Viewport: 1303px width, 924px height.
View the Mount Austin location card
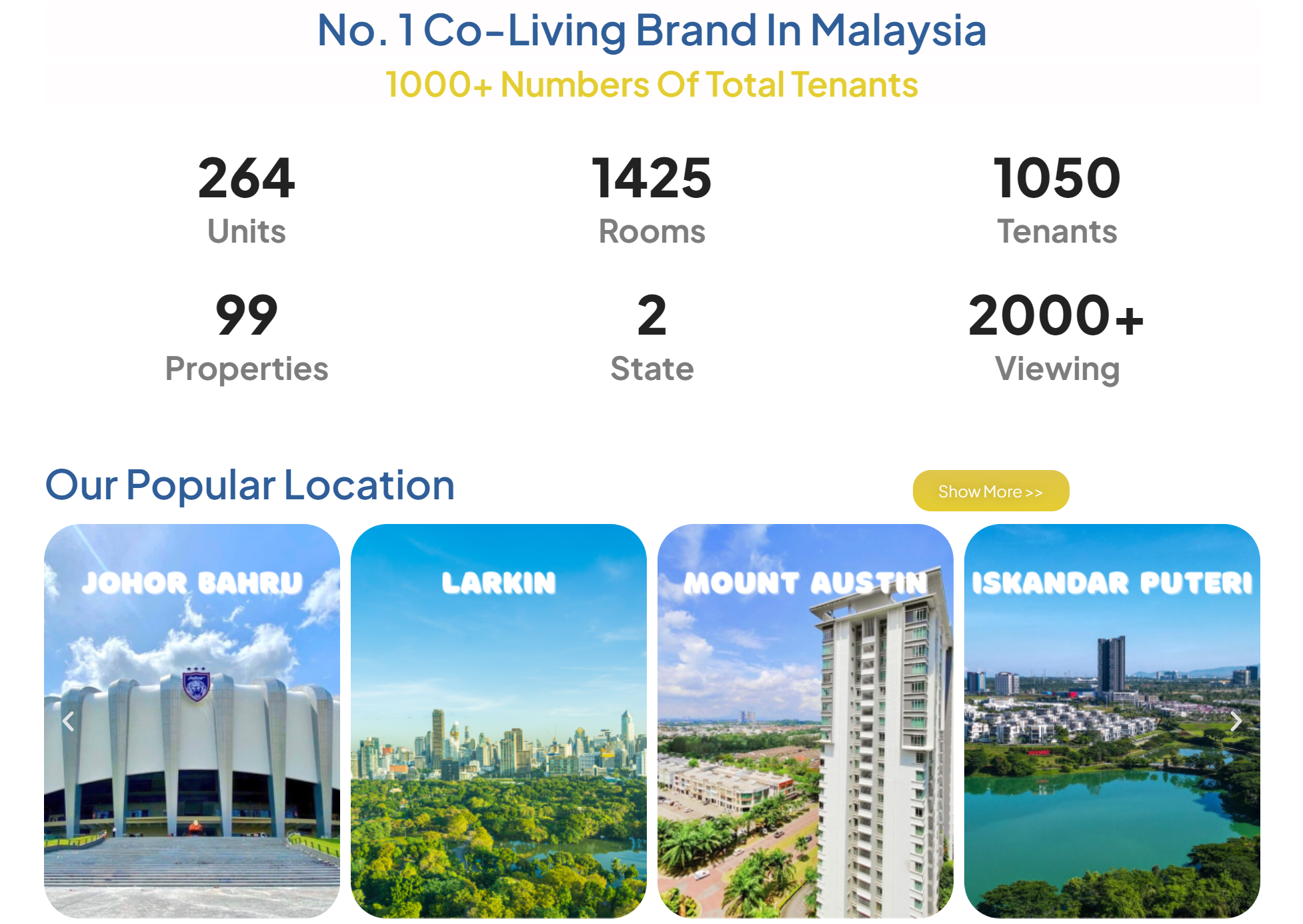[x=805, y=720]
